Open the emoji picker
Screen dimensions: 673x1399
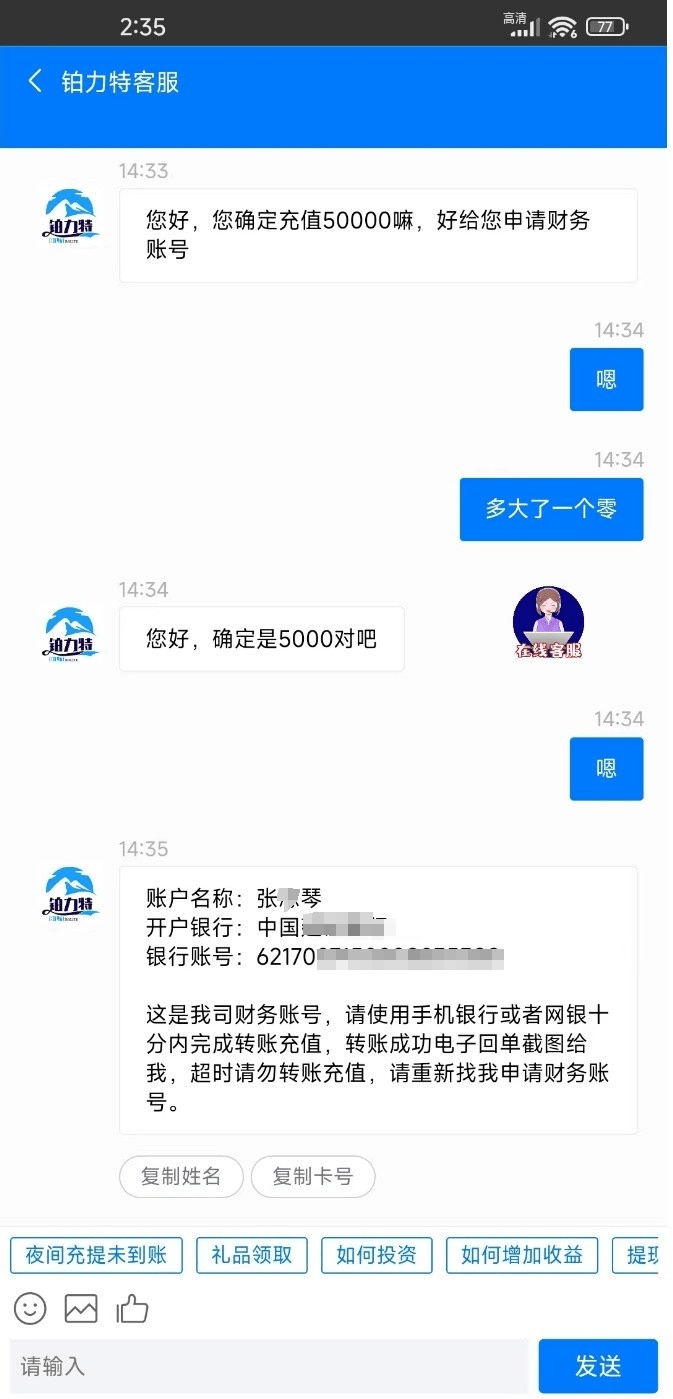coord(30,1308)
